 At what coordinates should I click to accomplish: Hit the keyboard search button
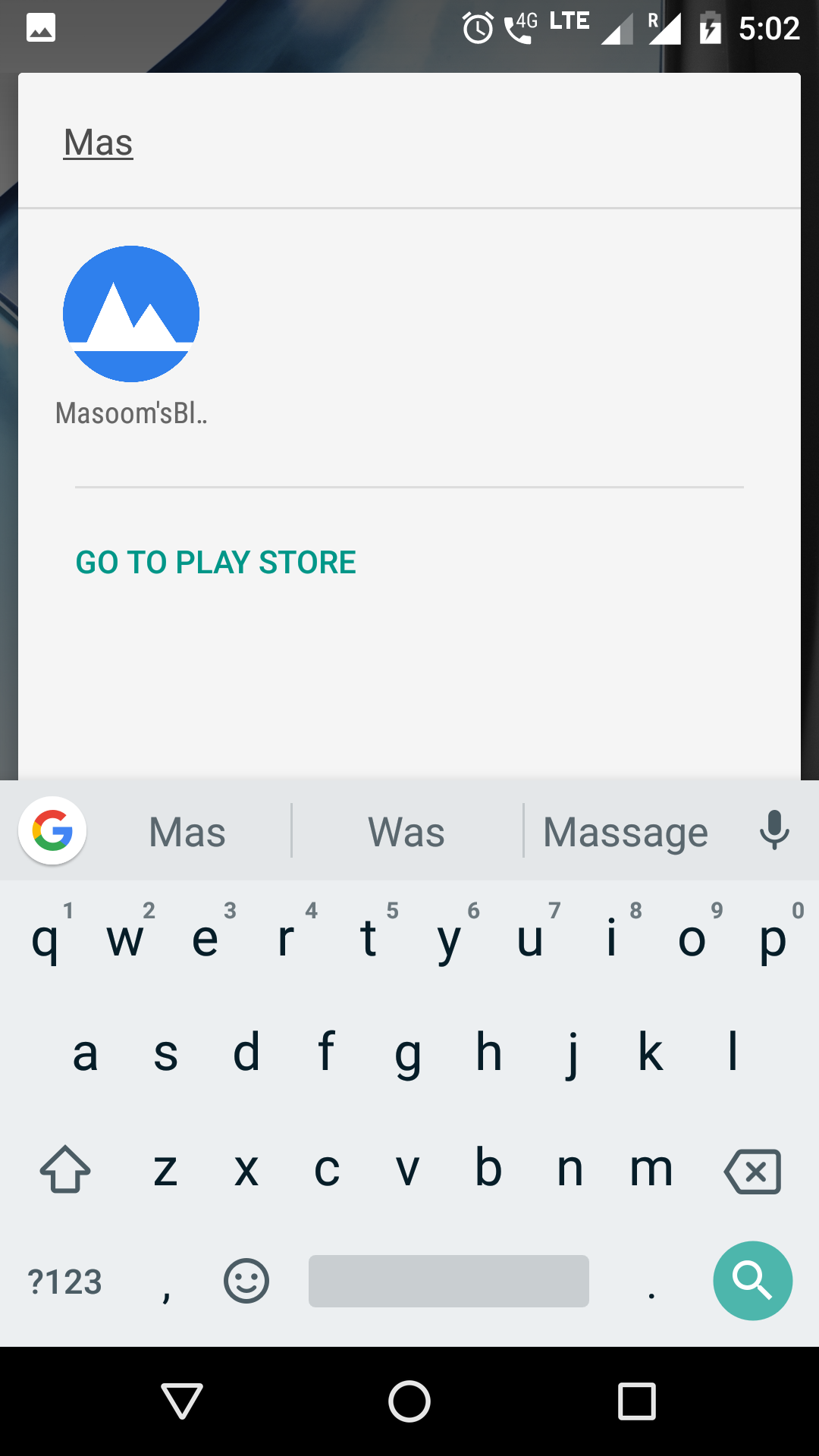[753, 1280]
